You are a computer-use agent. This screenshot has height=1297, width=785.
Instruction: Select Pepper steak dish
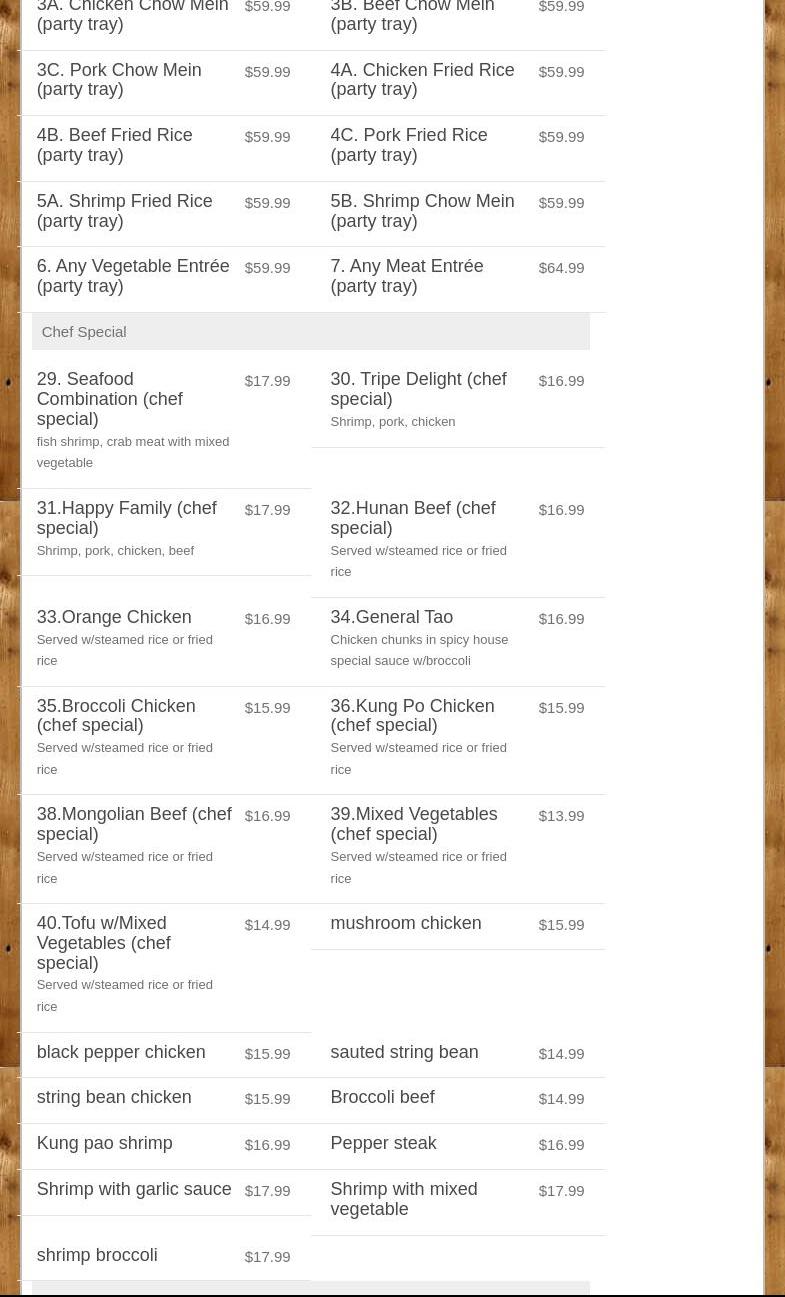coord(383,1143)
